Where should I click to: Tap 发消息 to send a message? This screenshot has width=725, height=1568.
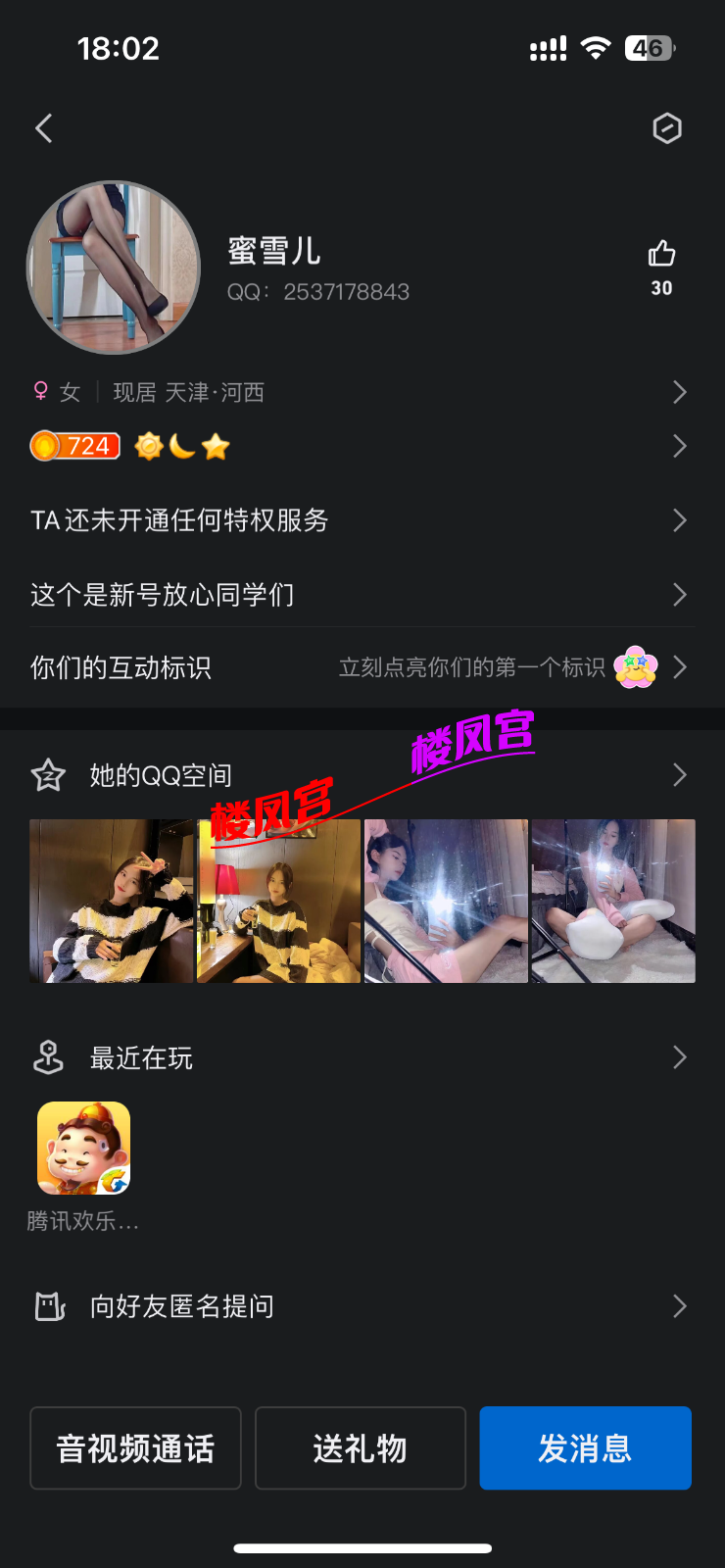coord(585,1448)
